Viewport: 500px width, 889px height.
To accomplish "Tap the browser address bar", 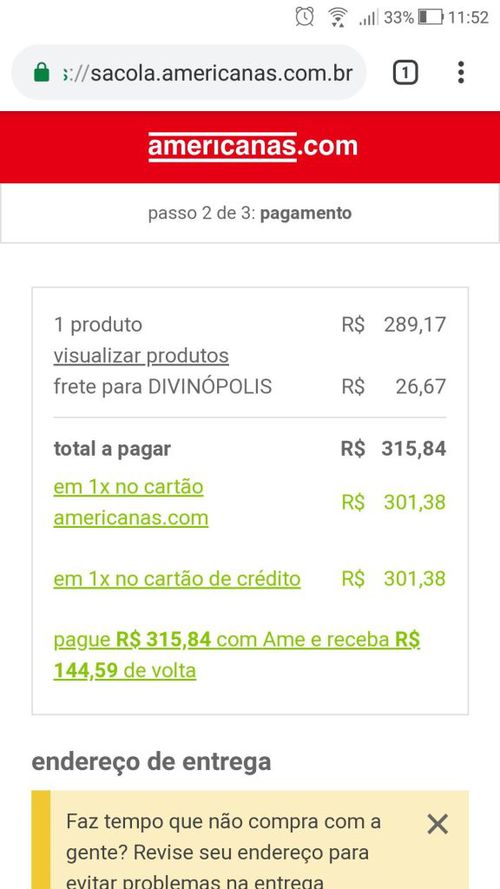I will (x=189, y=73).
